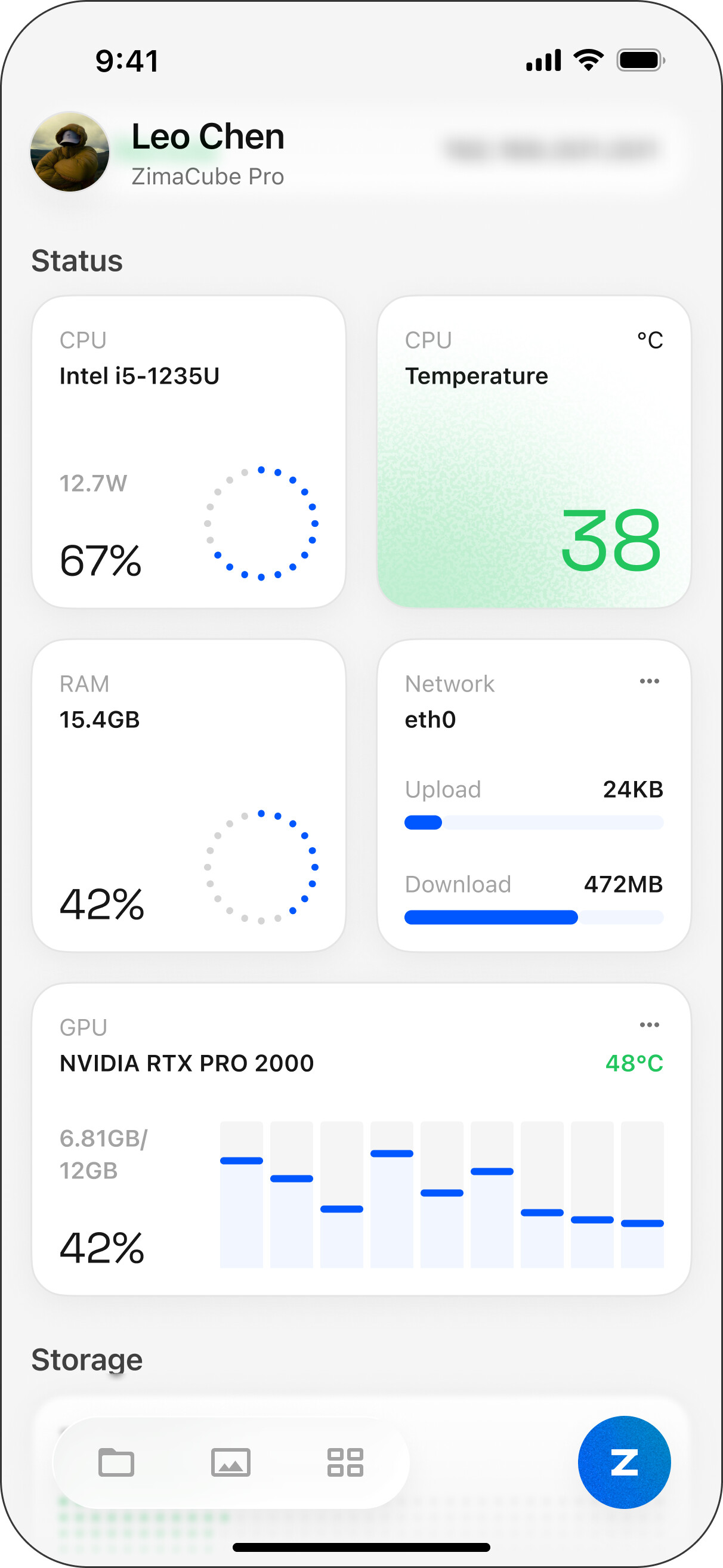The height and width of the screenshot is (1568, 723).
Task: Switch to the Files folder tab
Action: (116, 1462)
